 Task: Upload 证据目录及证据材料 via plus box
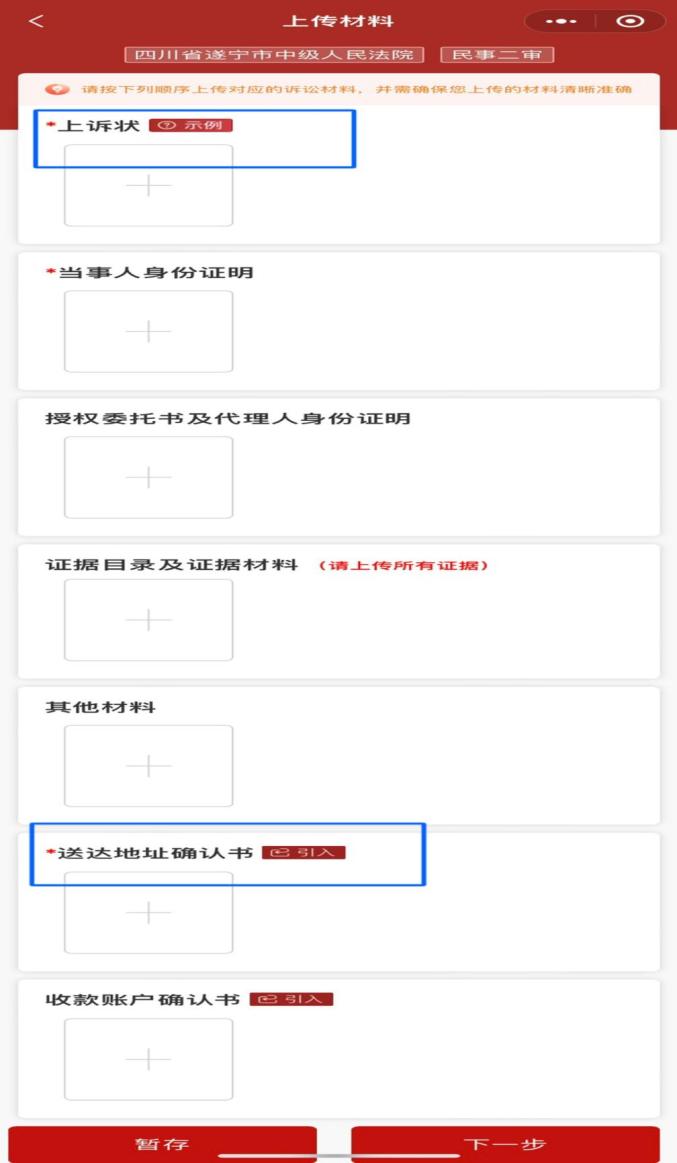(x=148, y=620)
